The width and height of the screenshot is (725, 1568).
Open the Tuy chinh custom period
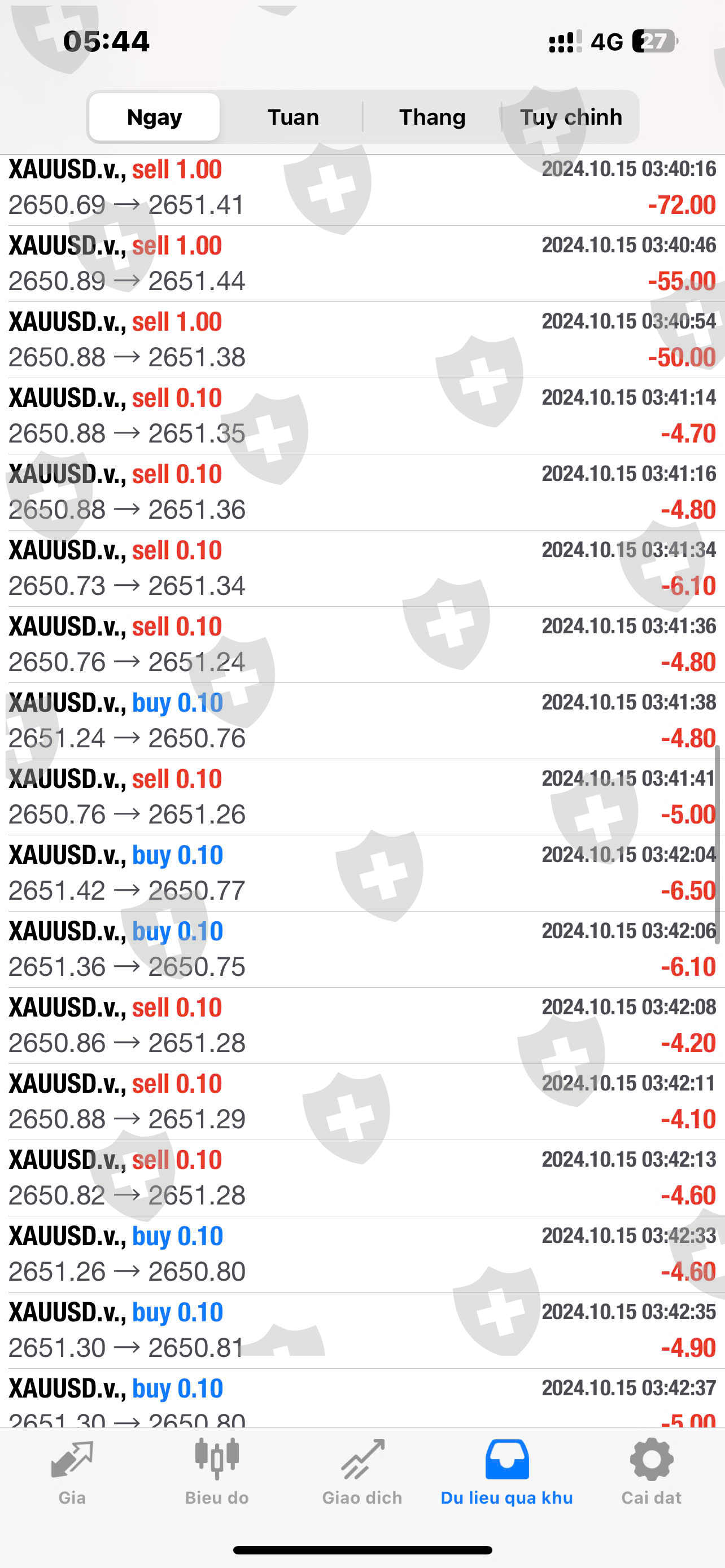(x=570, y=117)
